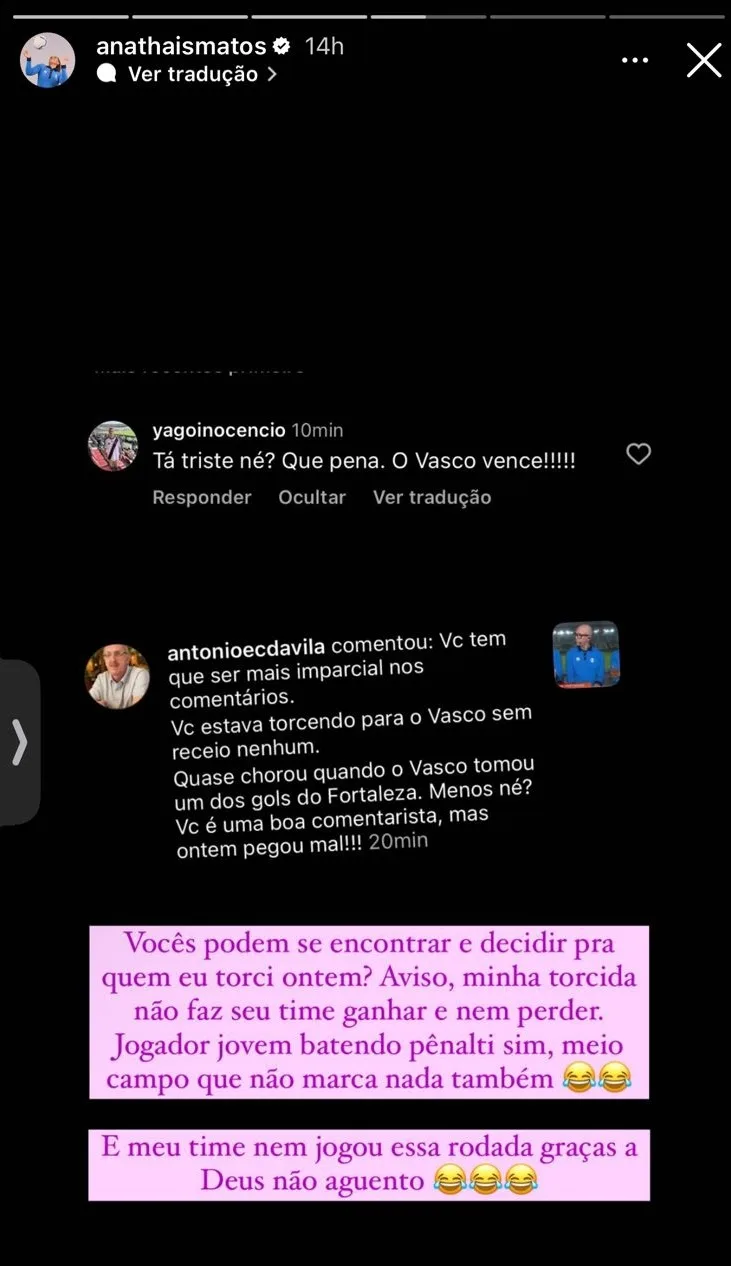Open anathaismatos profile from the avatar

[48, 60]
